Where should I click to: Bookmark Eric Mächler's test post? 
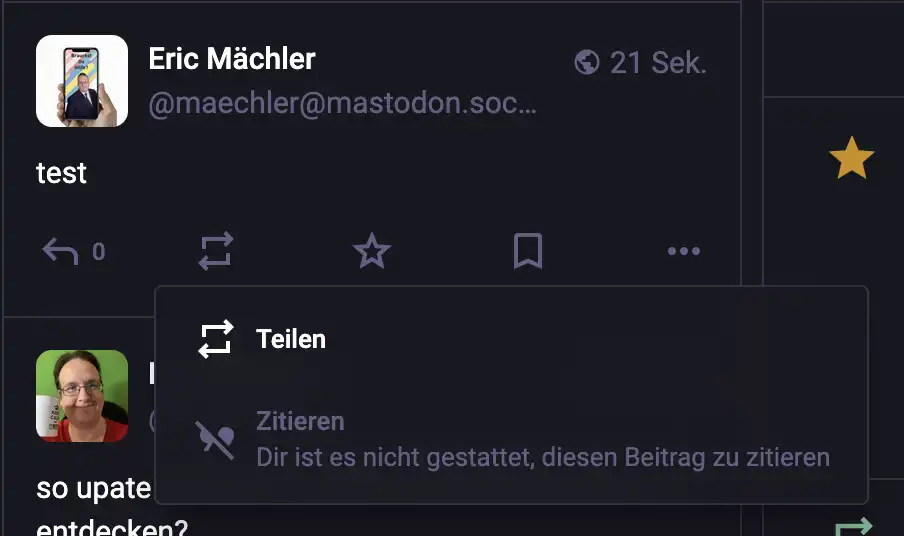click(x=528, y=252)
